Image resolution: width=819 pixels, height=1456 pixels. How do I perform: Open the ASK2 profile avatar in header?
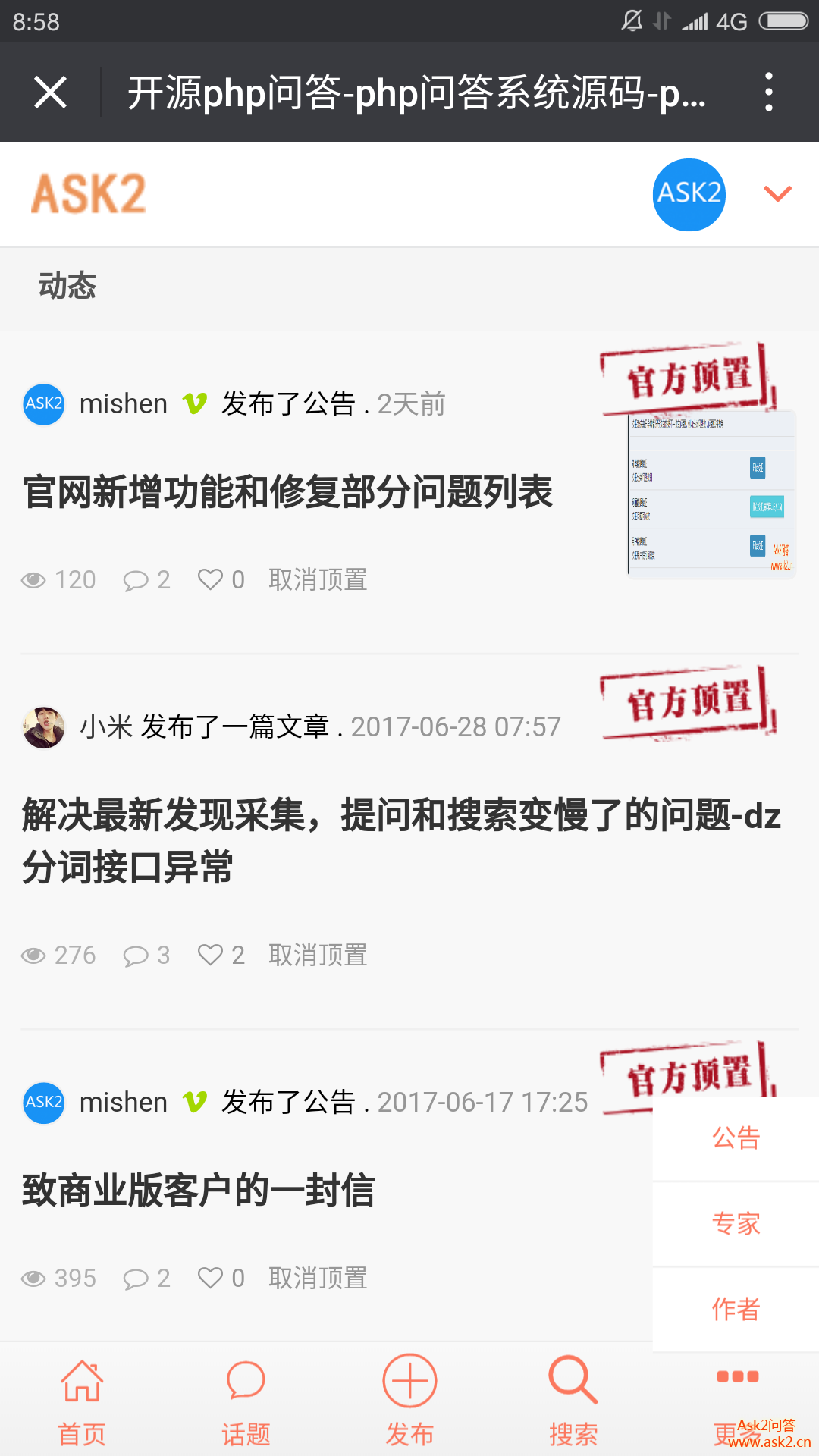pyautogui.click(x=689, y=194)
